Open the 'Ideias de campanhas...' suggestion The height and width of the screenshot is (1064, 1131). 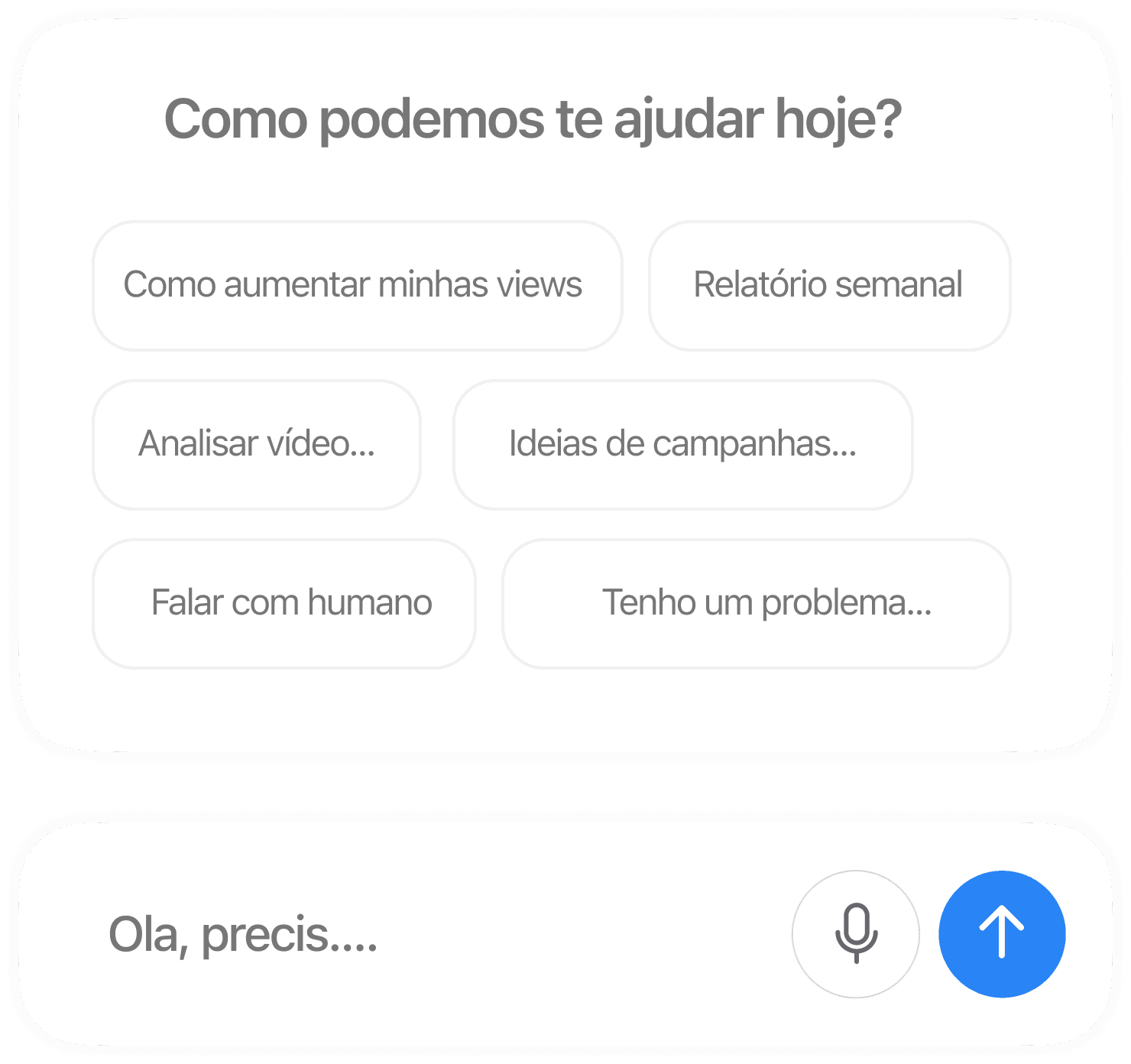682,445
